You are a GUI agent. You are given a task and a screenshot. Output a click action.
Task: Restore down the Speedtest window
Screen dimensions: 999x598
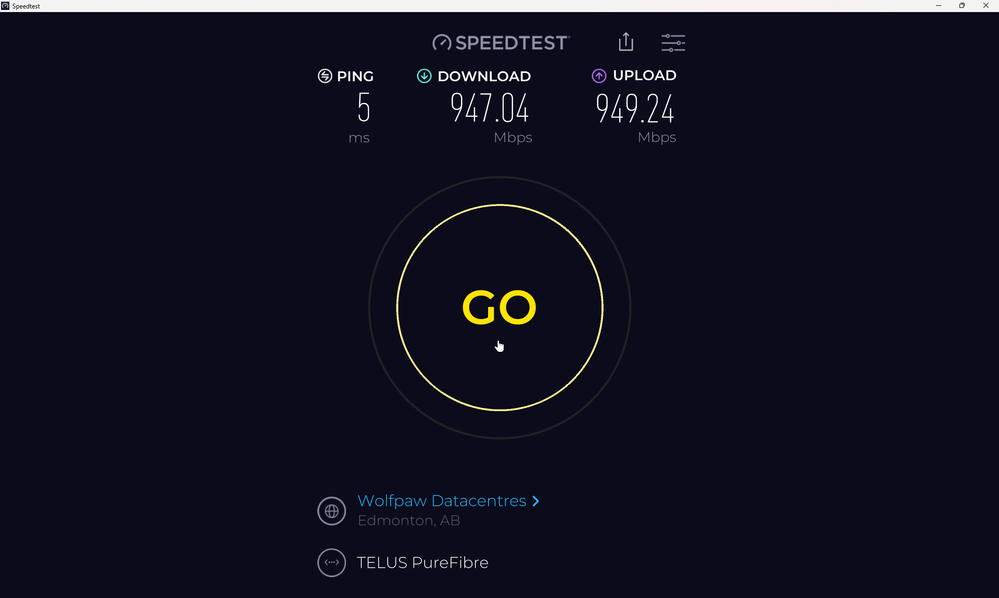pyautogui.click(x=962, y=6)
